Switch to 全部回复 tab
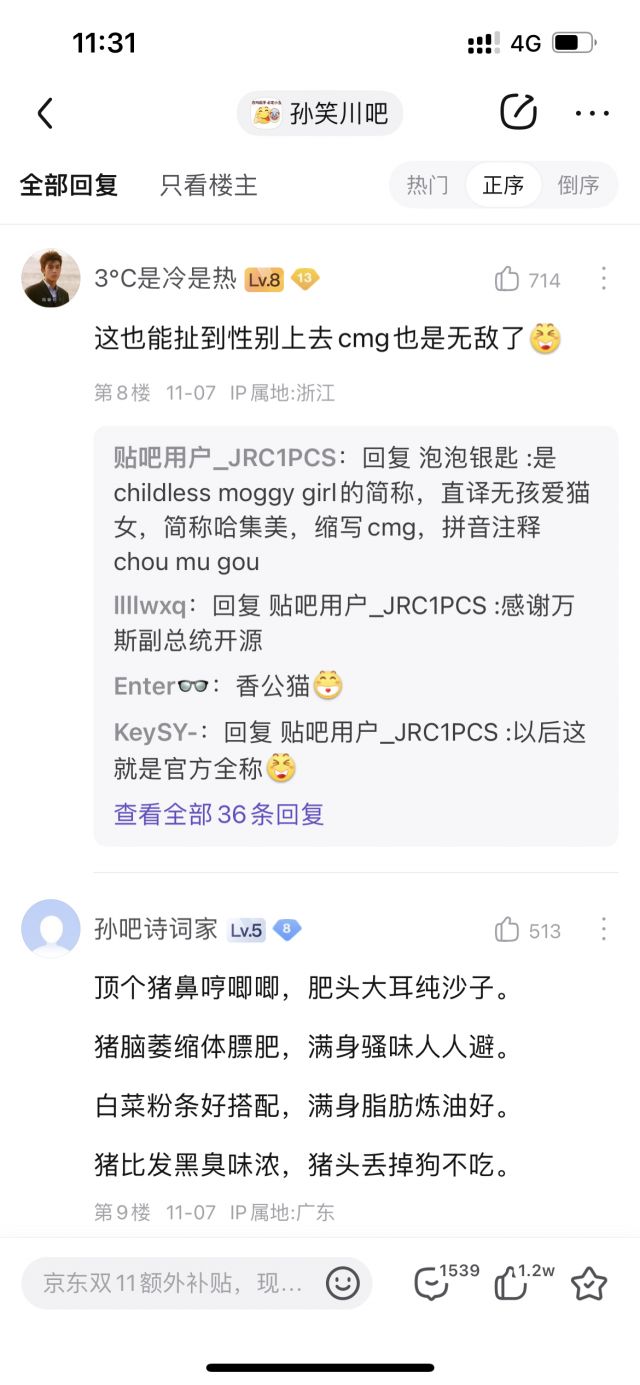Screen dimensions: 640x1385 pos(69,185)
